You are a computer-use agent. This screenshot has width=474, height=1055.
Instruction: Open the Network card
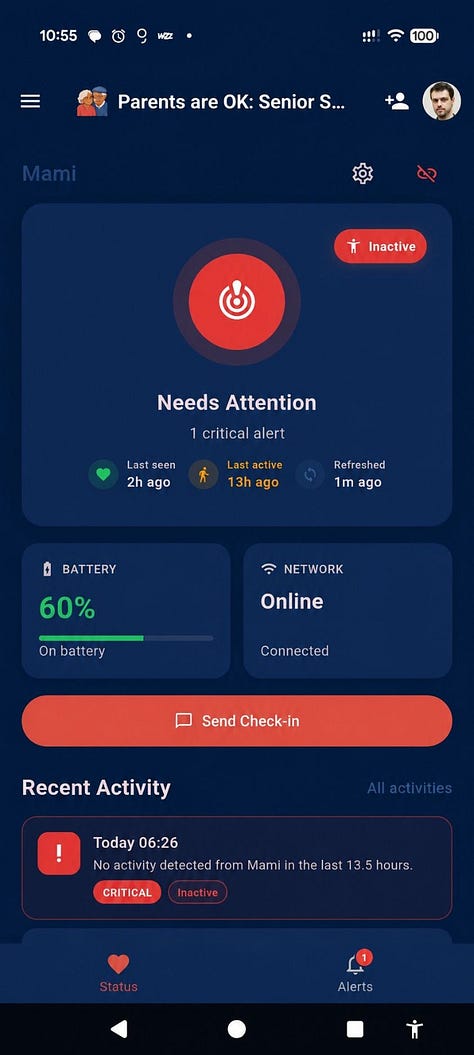coord(347,610)
